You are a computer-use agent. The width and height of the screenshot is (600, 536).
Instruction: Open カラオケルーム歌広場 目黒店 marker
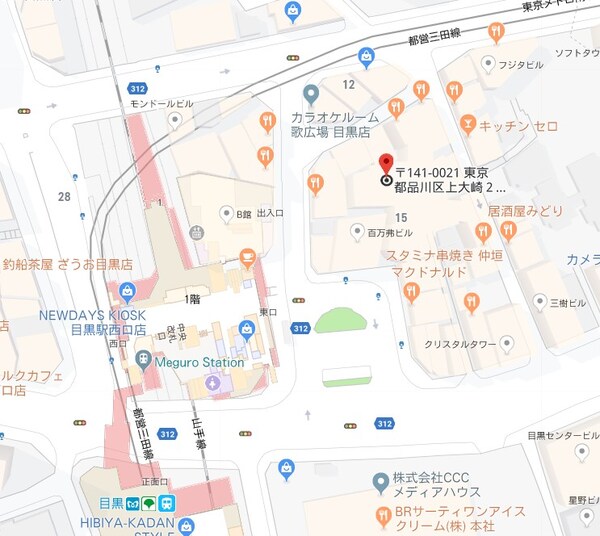tap(311, 95)
